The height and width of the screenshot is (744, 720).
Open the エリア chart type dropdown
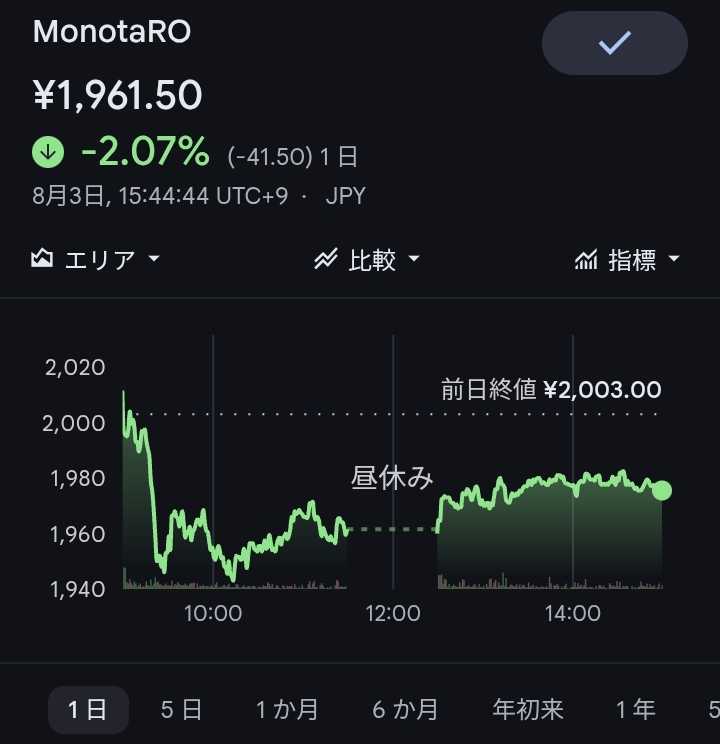95,260
